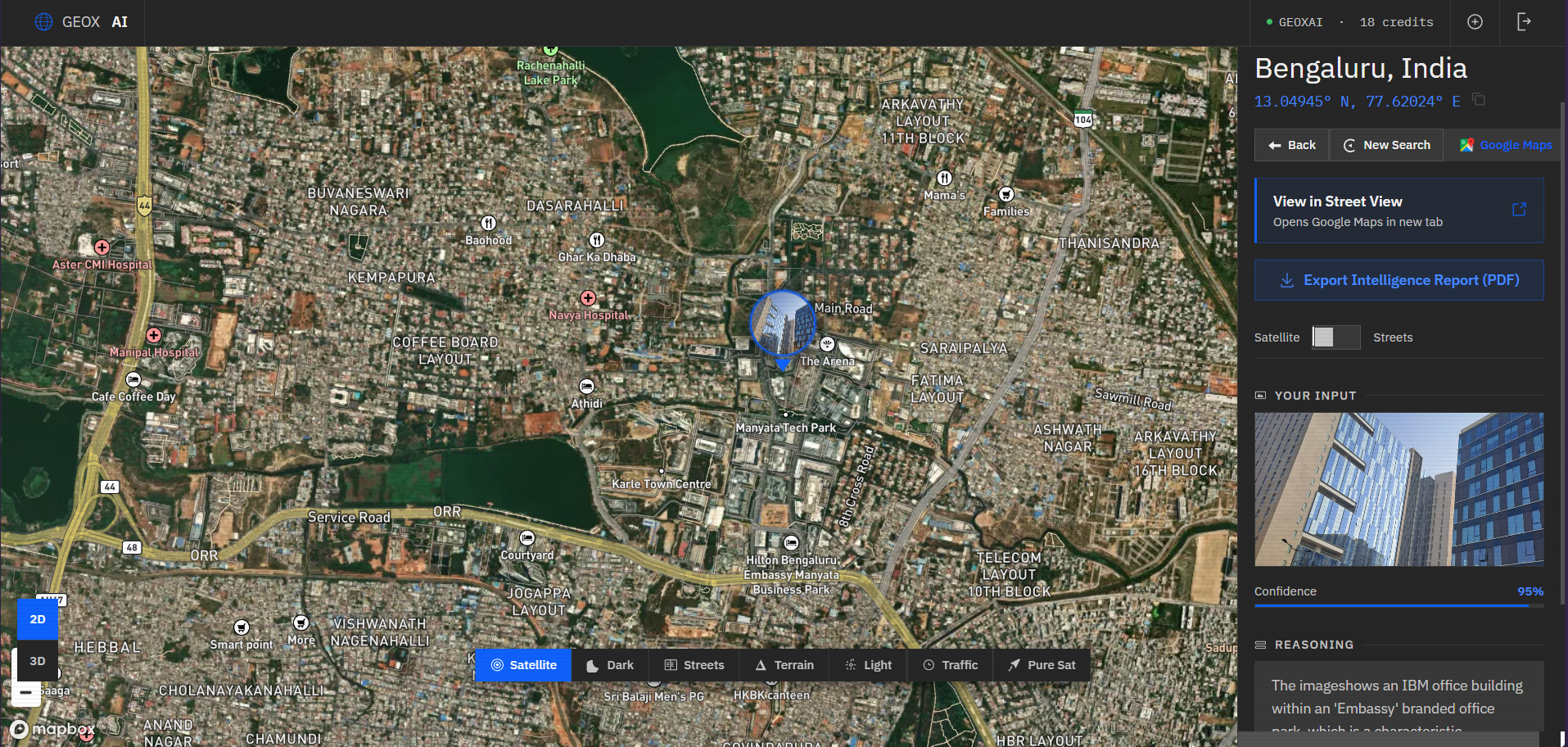Viewport: 1568px width, 747px height.
Task: Log out with the exit icon
Action: click(x=1524, y=22)
